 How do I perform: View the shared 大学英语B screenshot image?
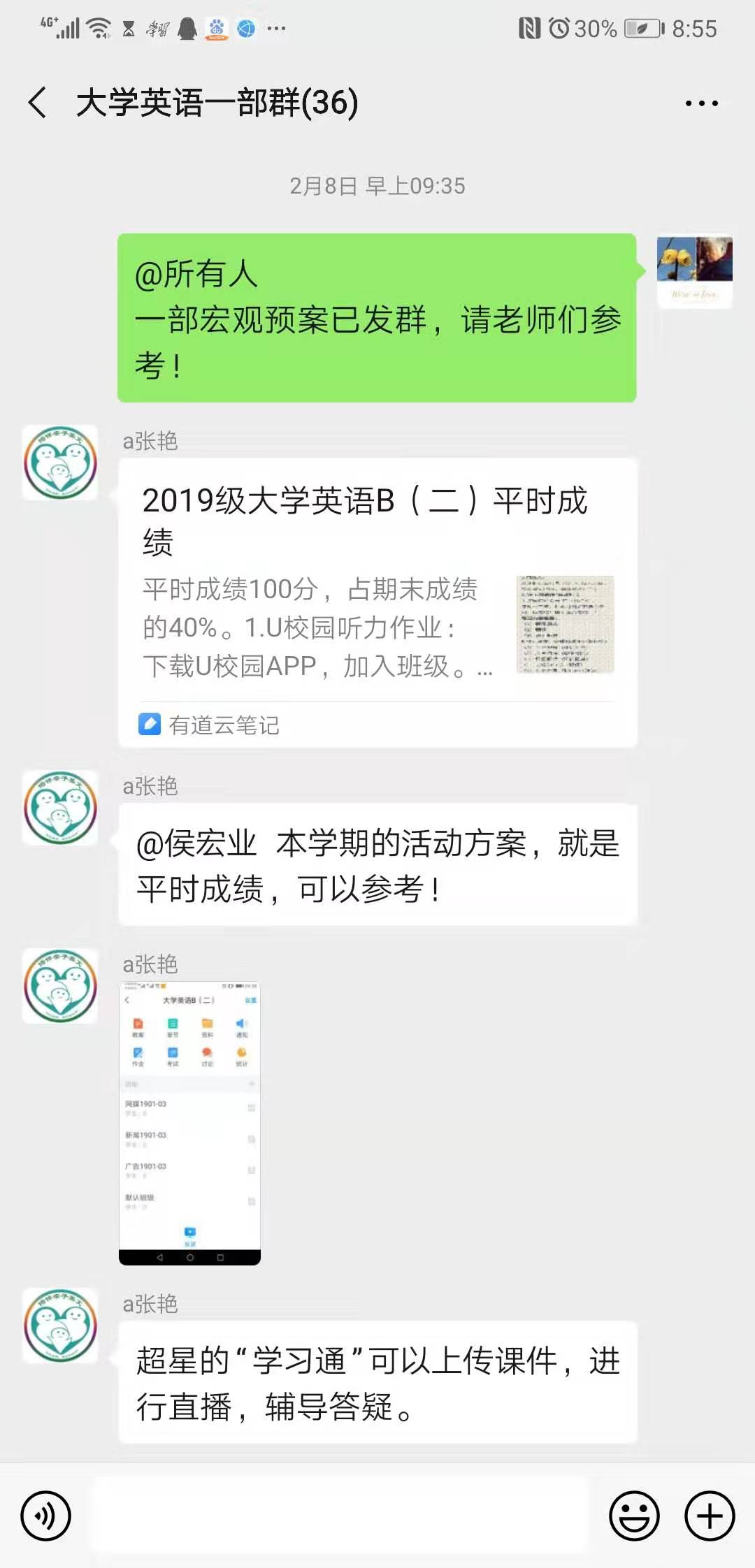click(x=189, y=1123)
